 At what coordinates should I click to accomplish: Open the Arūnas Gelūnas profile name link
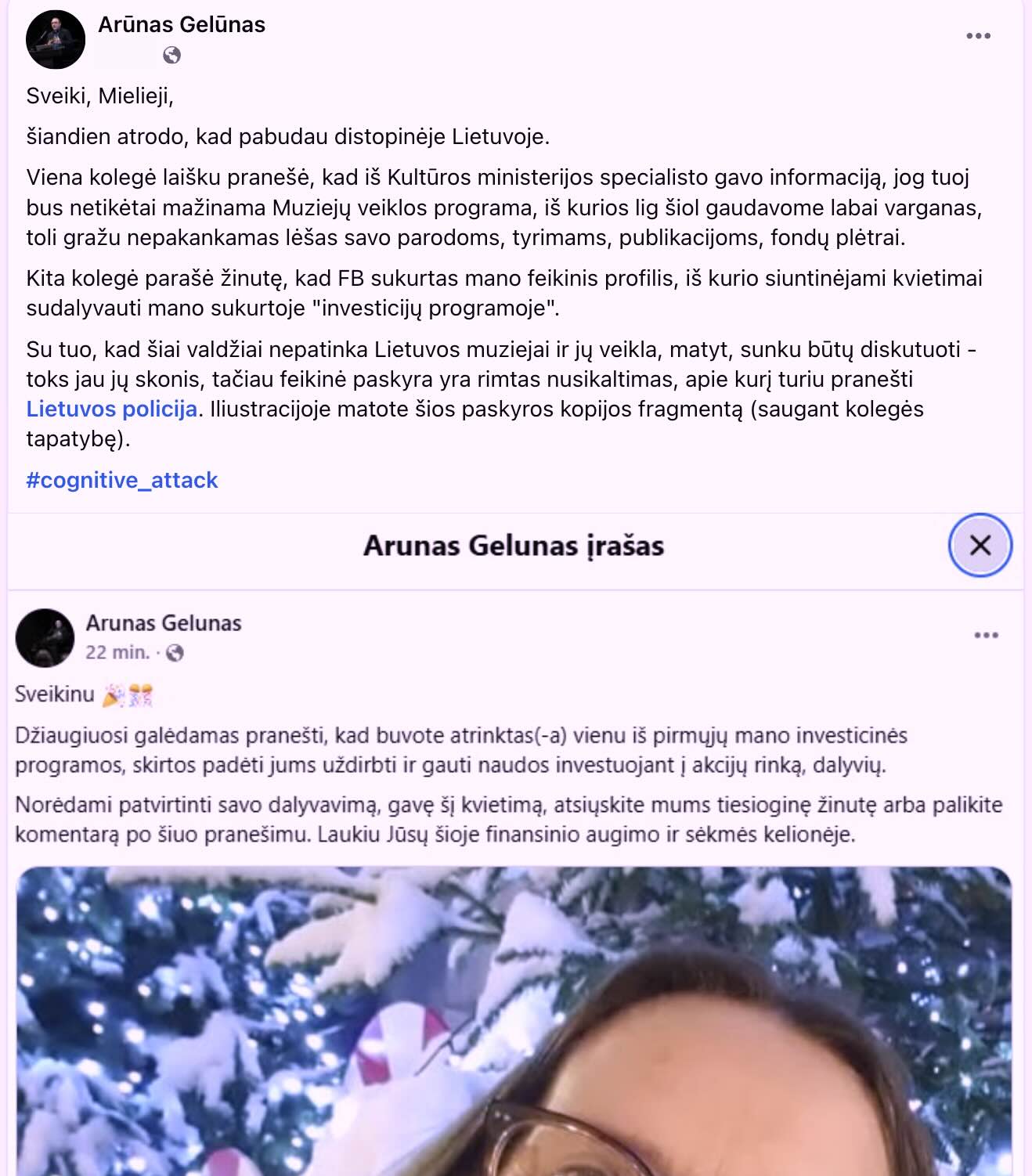(182, 24)
